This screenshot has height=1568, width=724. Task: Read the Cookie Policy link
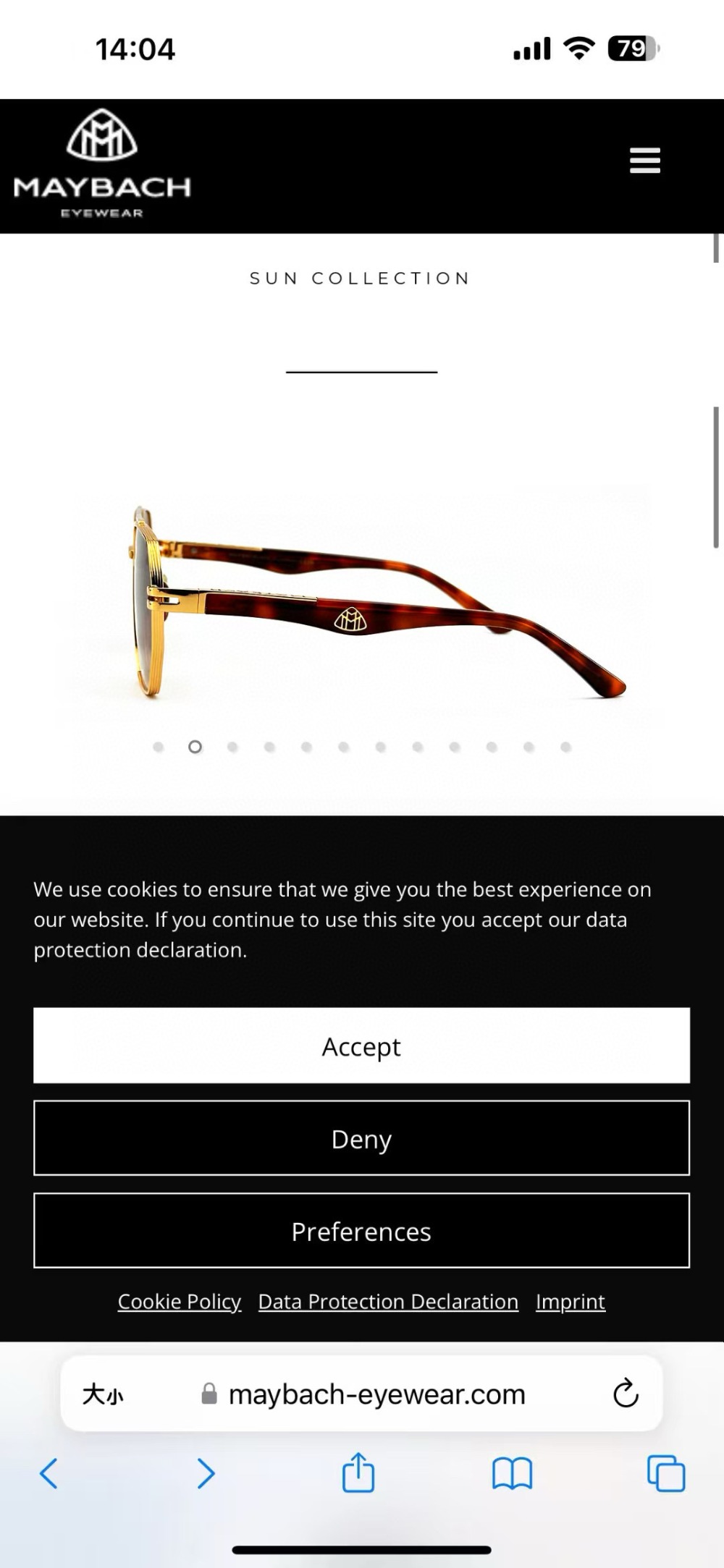click(179, 1302)
